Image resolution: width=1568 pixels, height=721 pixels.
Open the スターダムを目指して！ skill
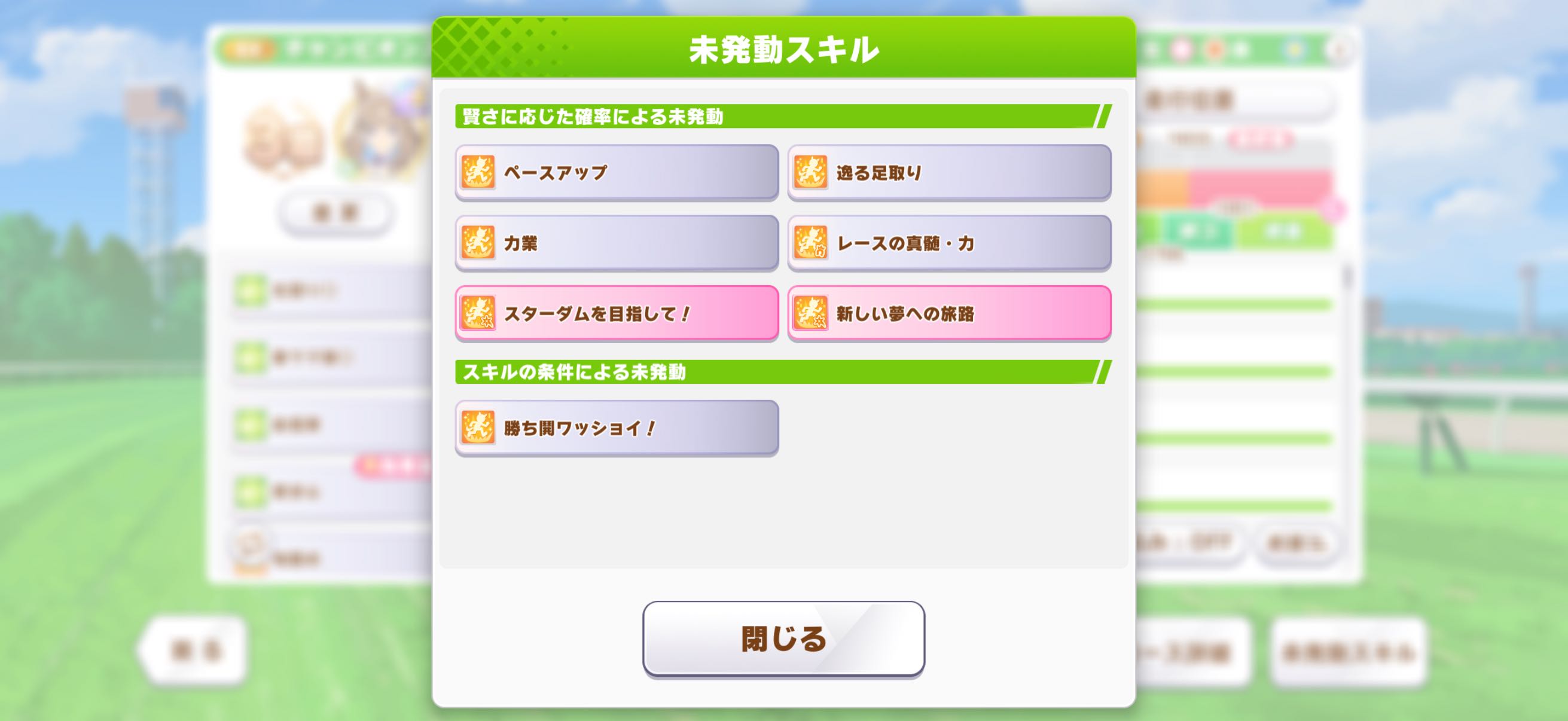[617, 313]
